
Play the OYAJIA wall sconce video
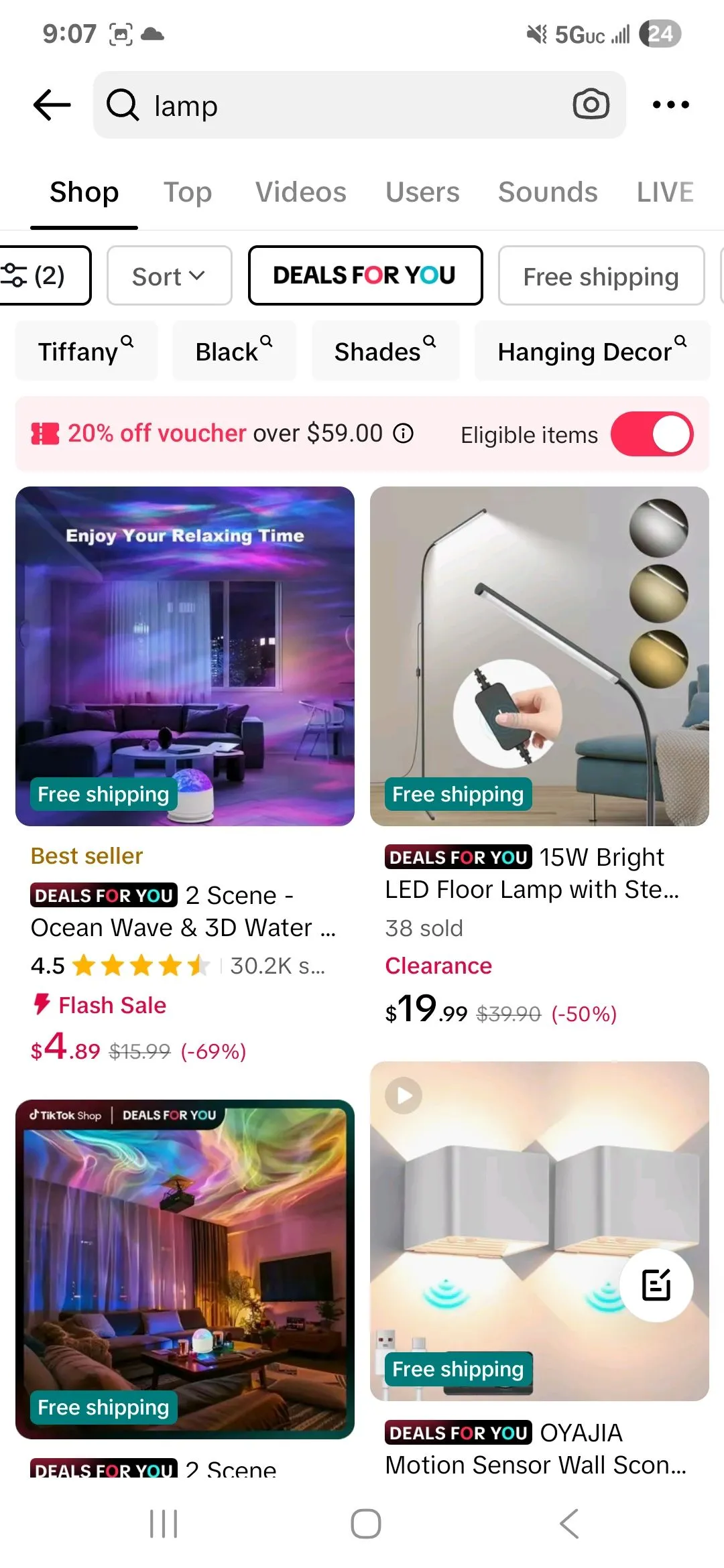click(402, 1096)
